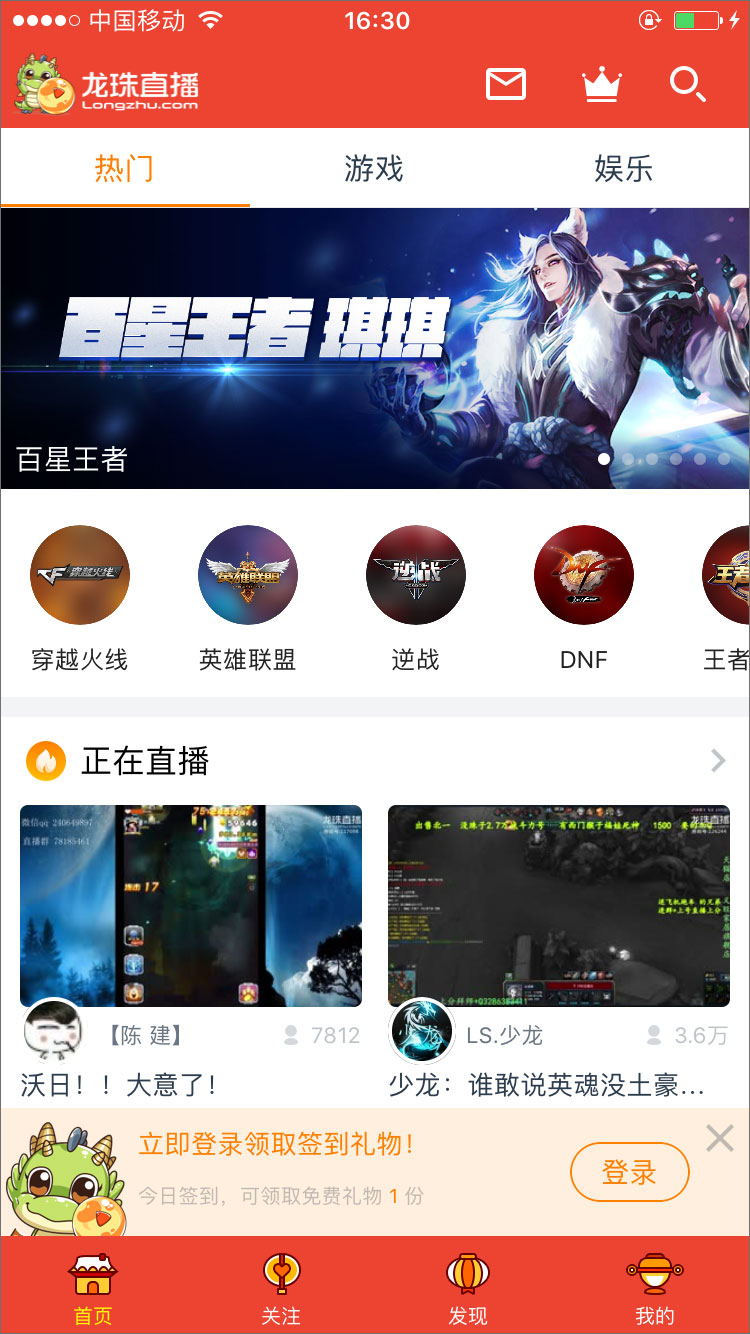Go to the 关注 tab

point(281,1290)
